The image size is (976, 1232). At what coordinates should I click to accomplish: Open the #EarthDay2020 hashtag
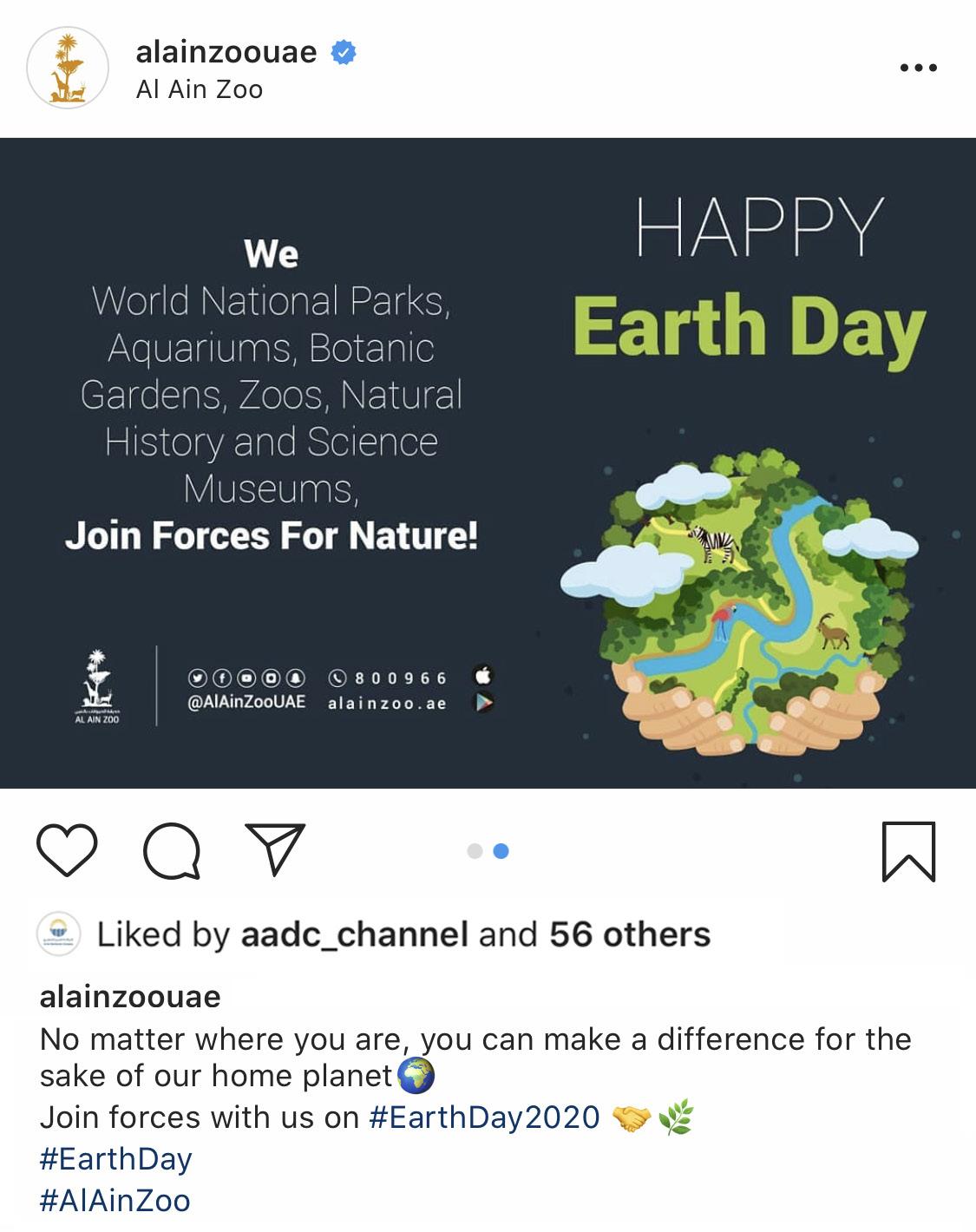(485, 1117)
